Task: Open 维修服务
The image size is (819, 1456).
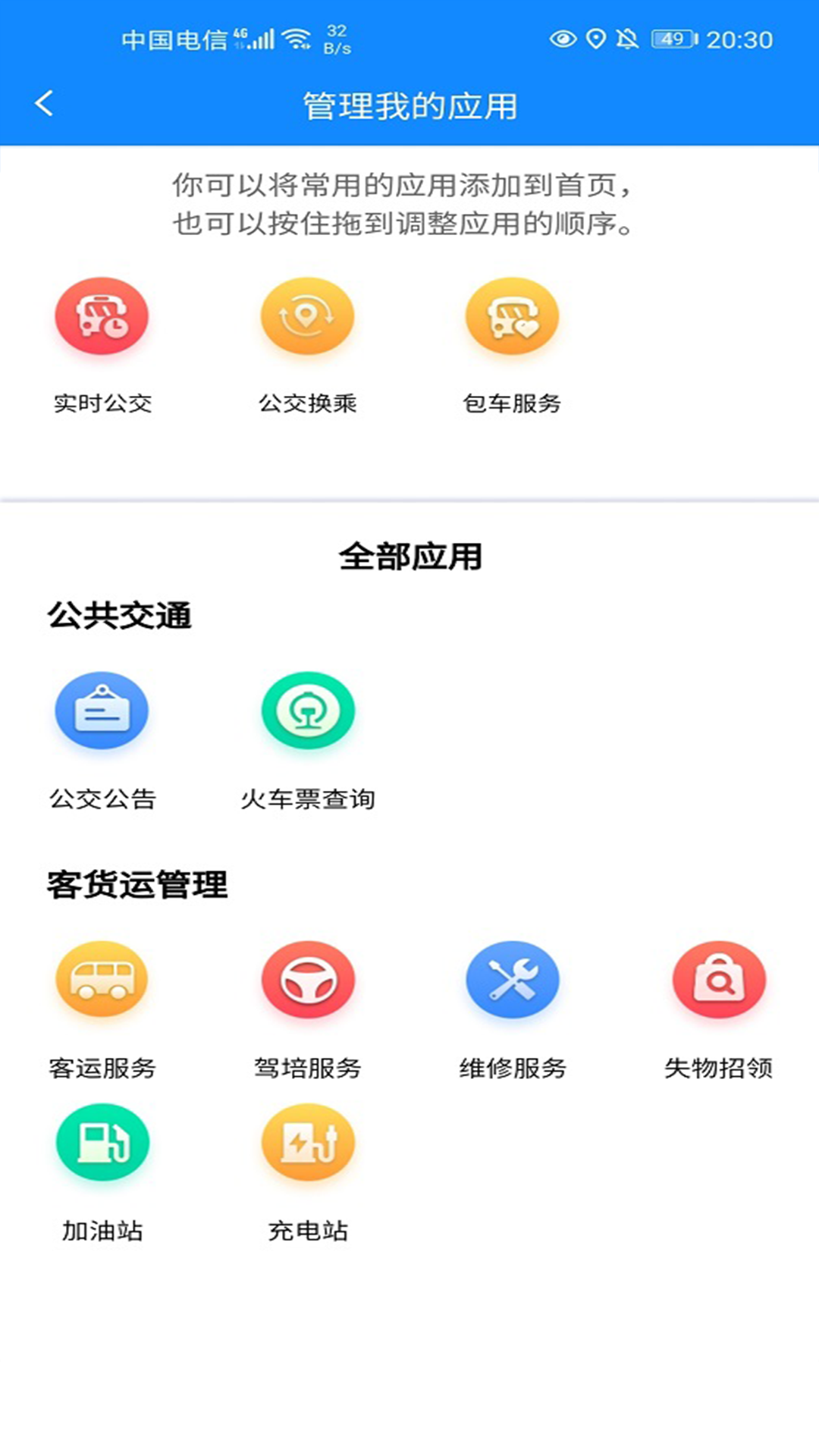Action: click(512, 979)
